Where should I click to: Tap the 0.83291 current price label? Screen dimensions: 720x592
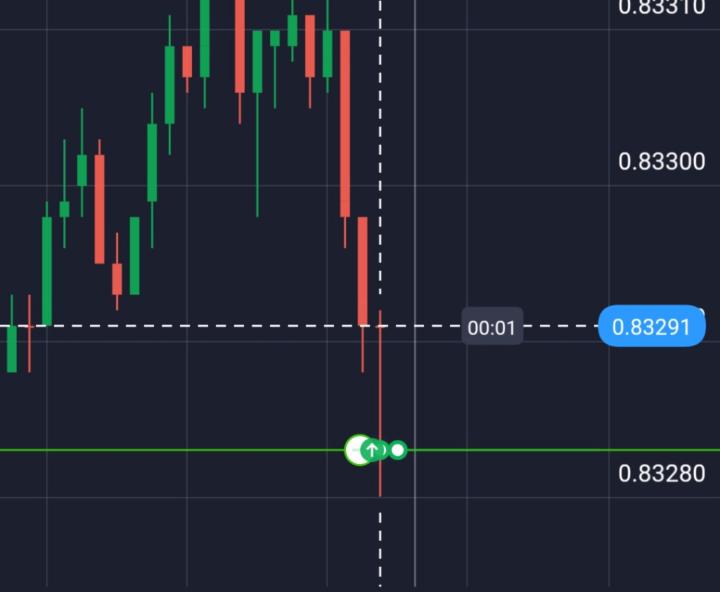click(651, 327)
